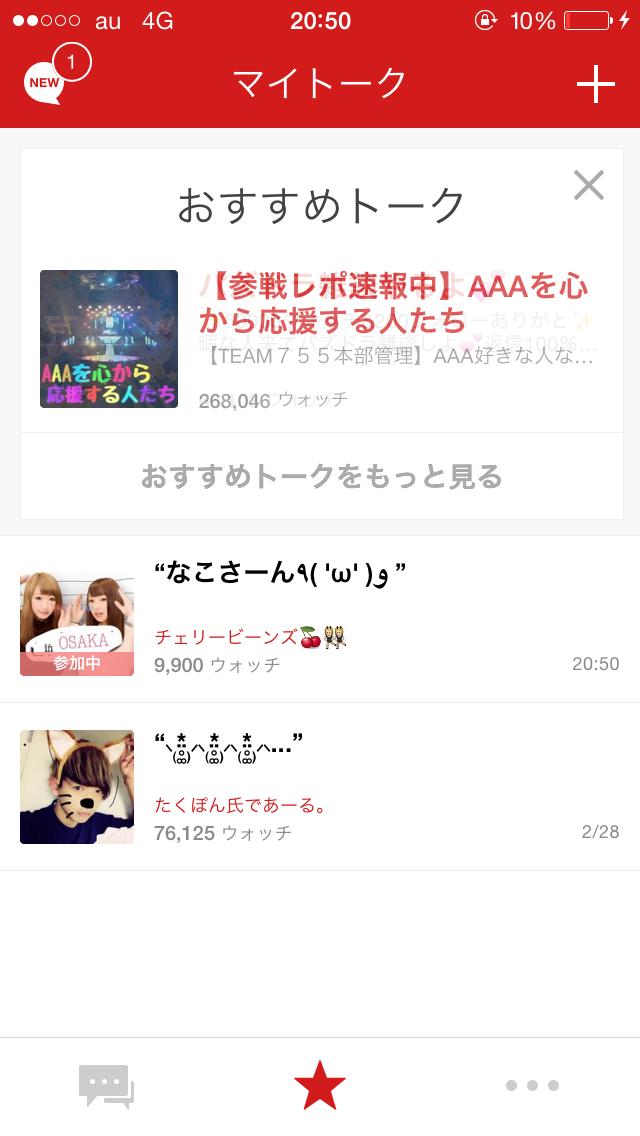Tap the plus icon to add a talk

click(595, 84)
